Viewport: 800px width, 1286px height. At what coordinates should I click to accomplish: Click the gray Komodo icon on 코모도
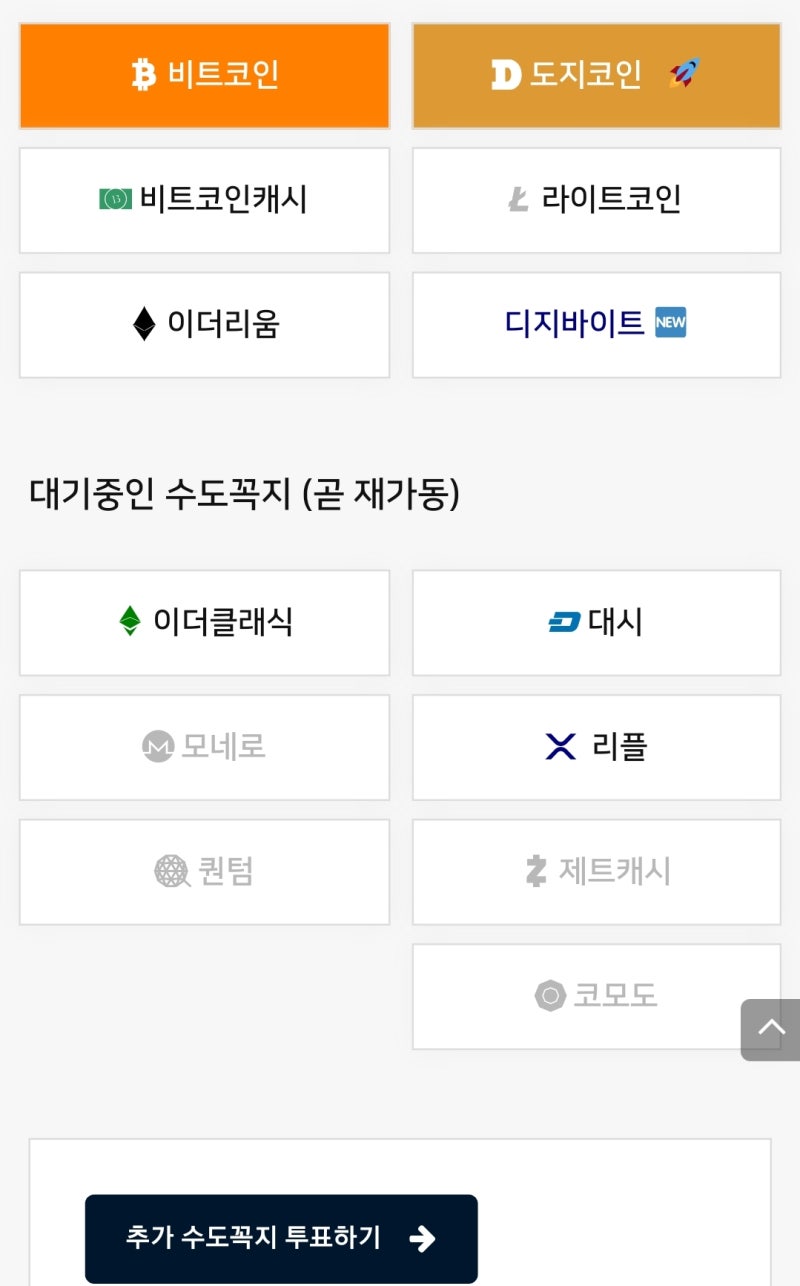549,996
